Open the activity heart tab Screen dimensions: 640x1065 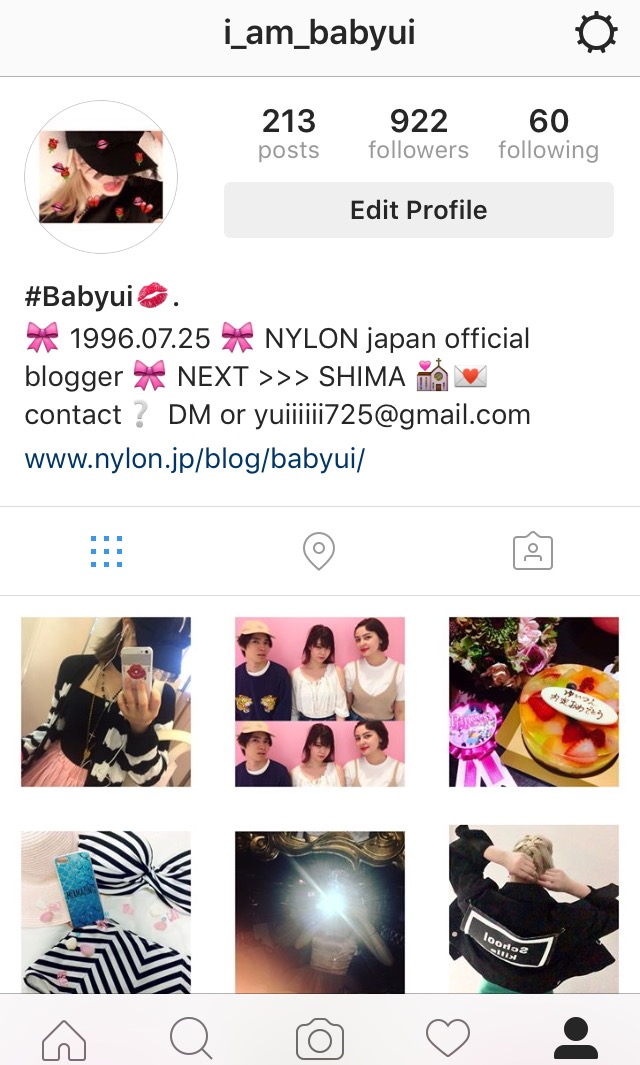pyautogui.click(x=447, y=1039)
